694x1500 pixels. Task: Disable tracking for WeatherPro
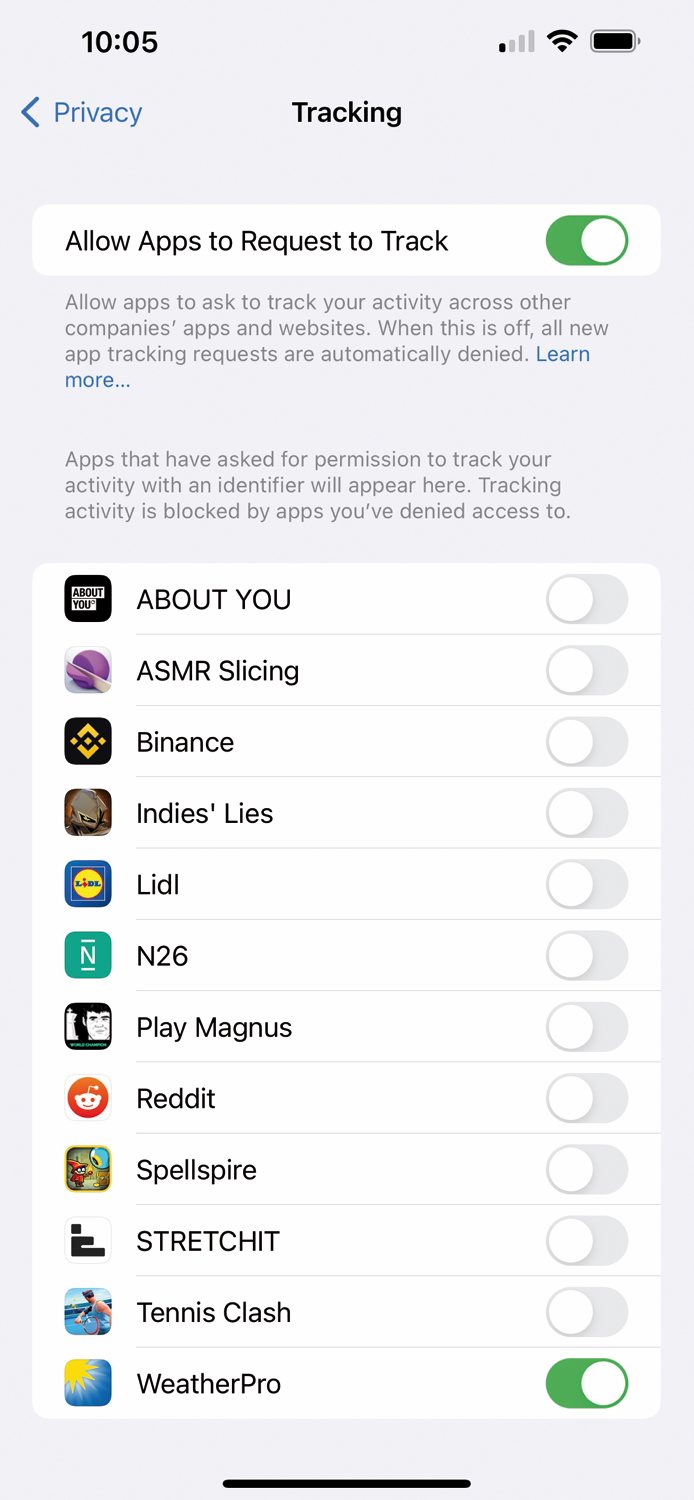point(587,1384)
